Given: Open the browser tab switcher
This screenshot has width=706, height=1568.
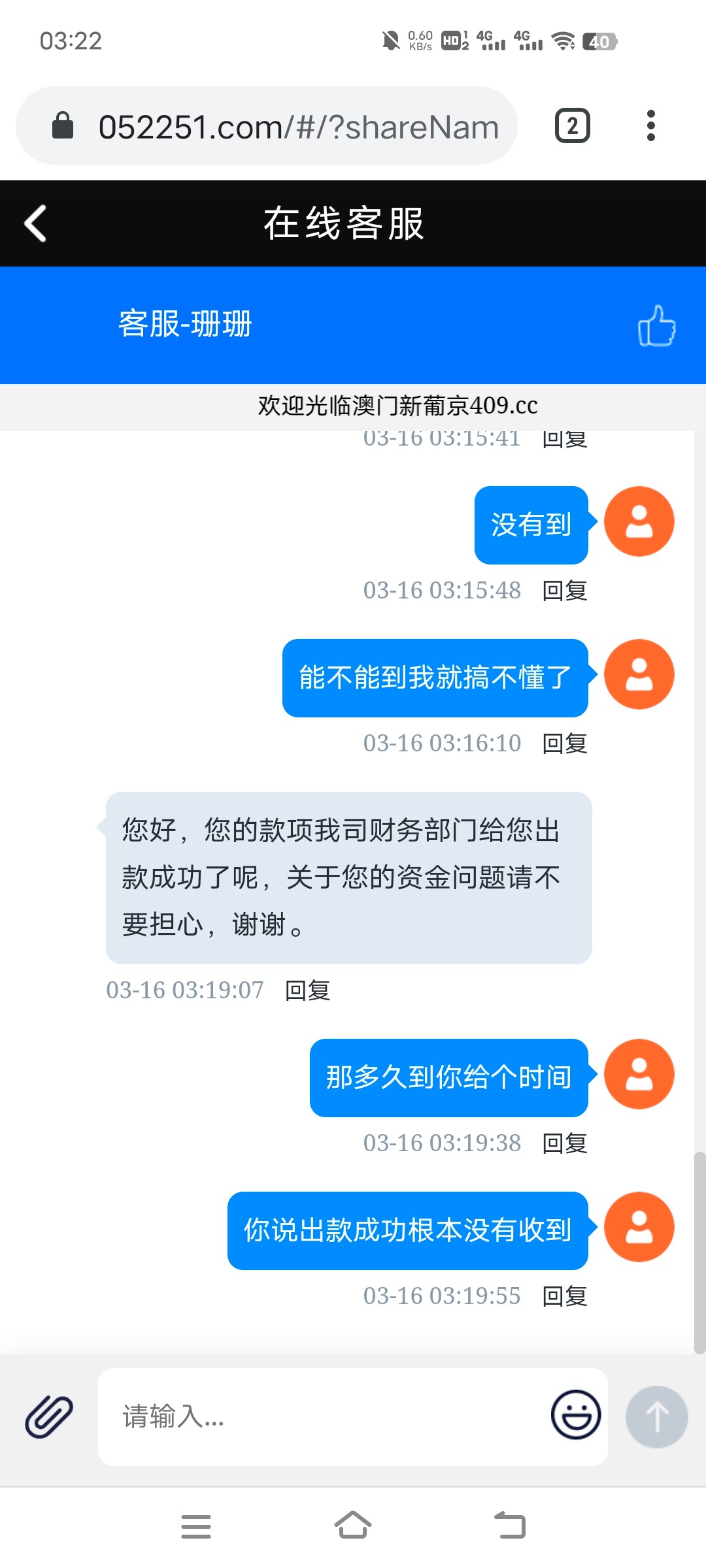Looking at the screenshot, I should [x=572, y=126].
